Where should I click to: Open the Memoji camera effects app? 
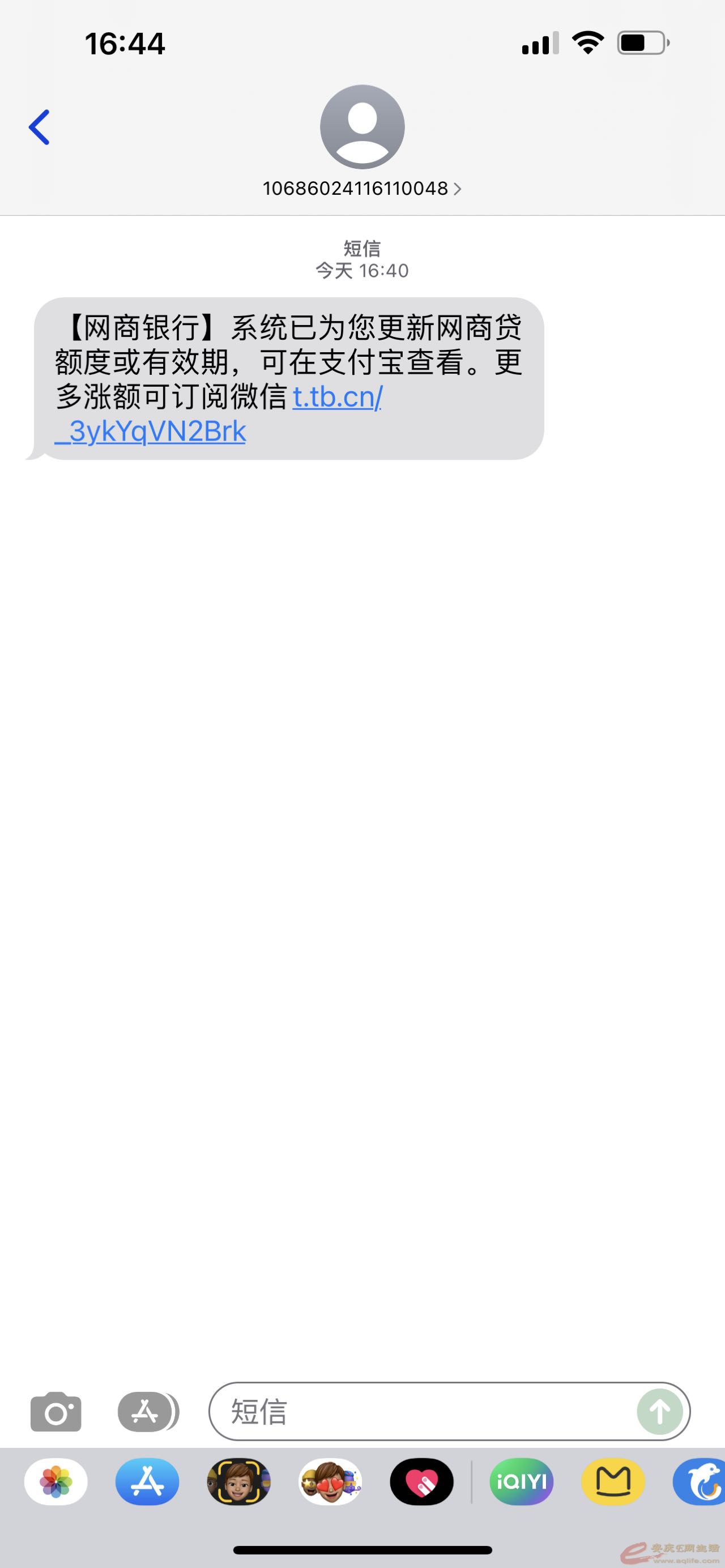pos(238,1481)
